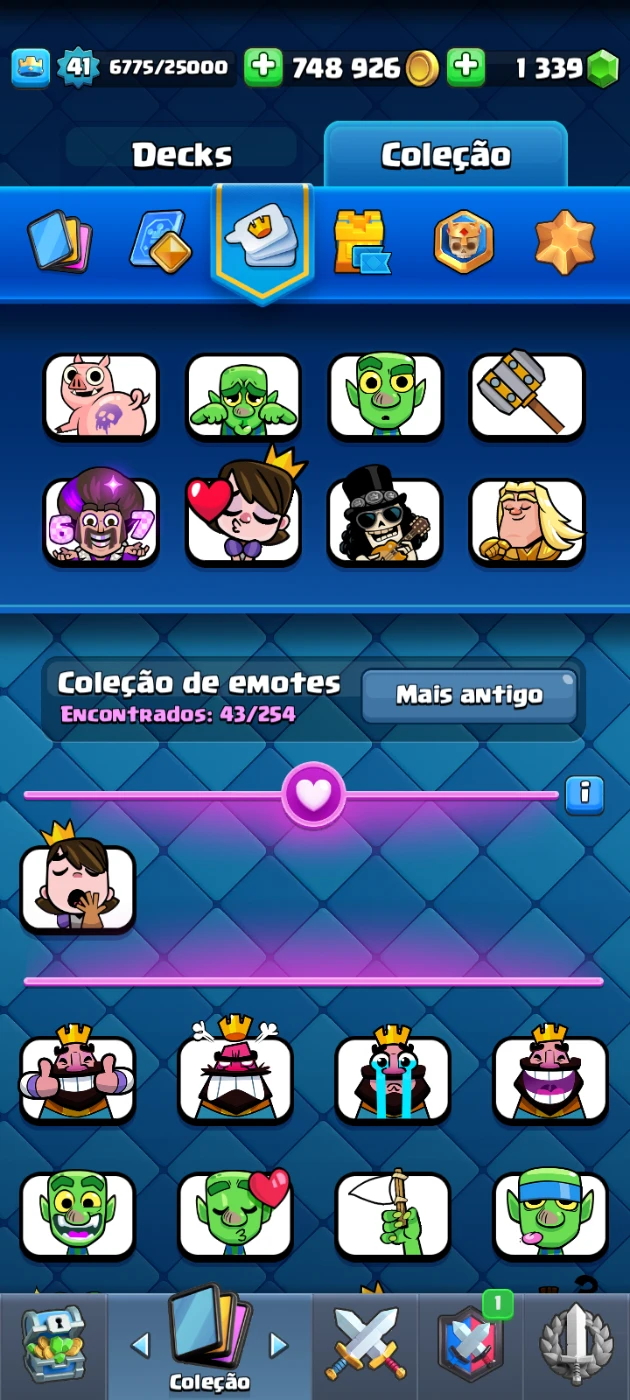
Task: Switch to the Decks tab
Action: pyautogui.click(x=181, y=155)
